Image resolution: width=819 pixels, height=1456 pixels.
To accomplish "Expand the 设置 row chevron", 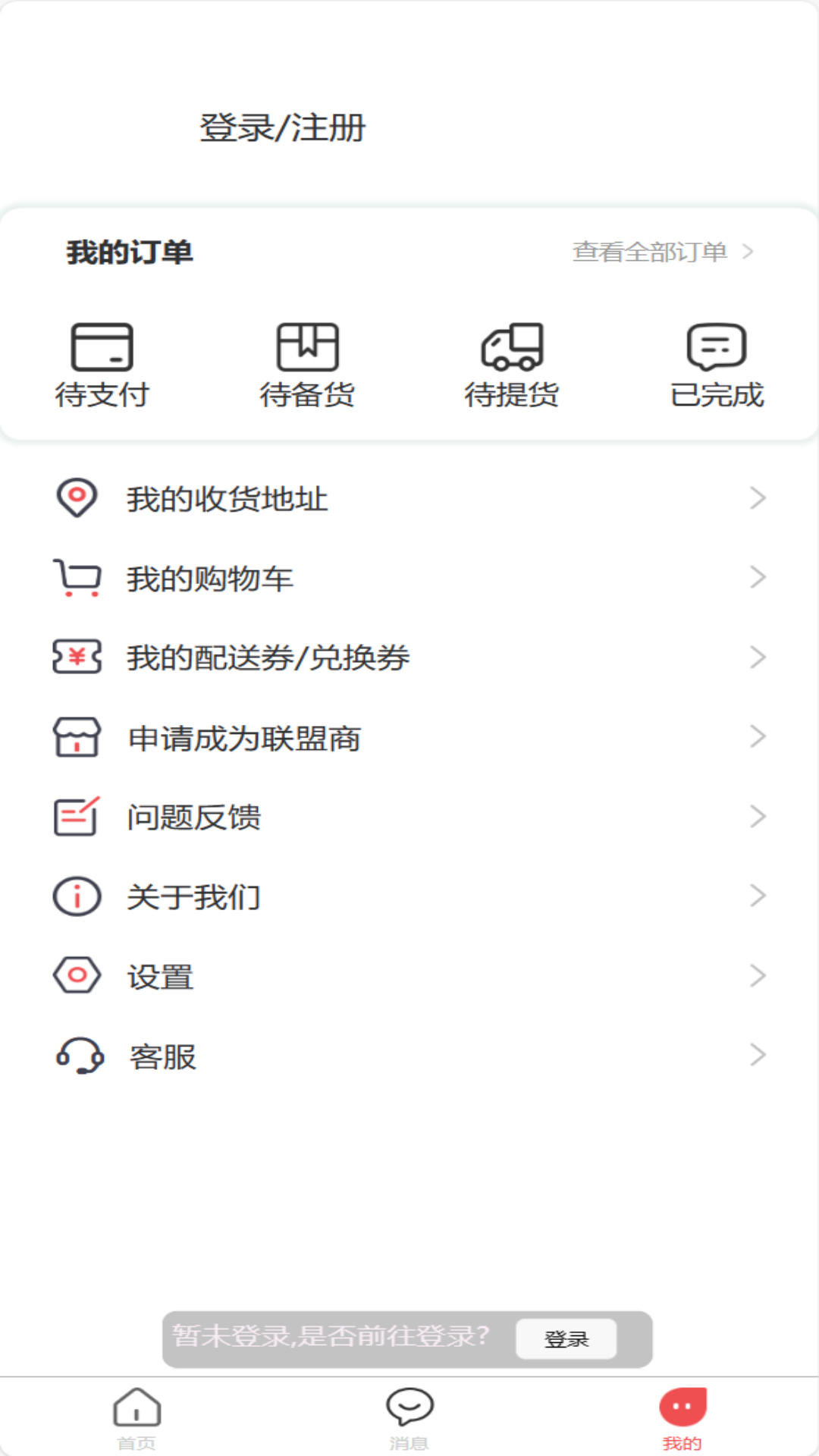I will 758,976.
